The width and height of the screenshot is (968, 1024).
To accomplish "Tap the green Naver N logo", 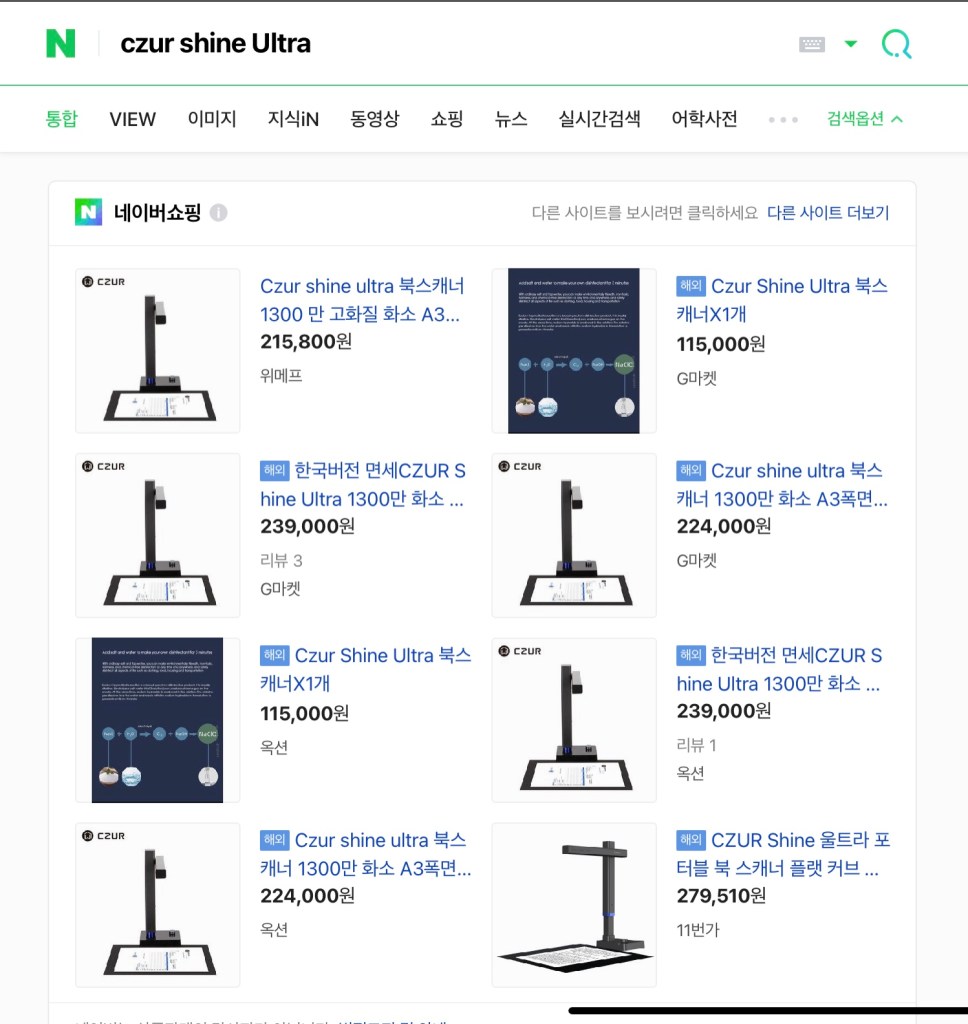I will 61,43.
